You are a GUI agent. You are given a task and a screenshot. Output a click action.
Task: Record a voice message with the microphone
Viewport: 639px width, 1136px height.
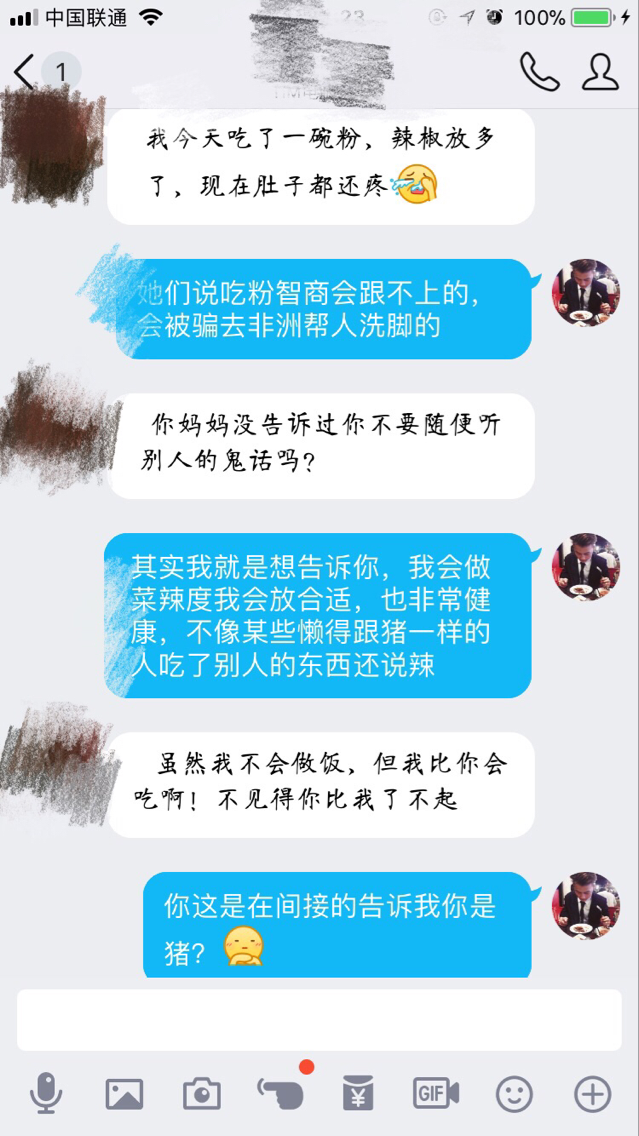[45, 1094]
